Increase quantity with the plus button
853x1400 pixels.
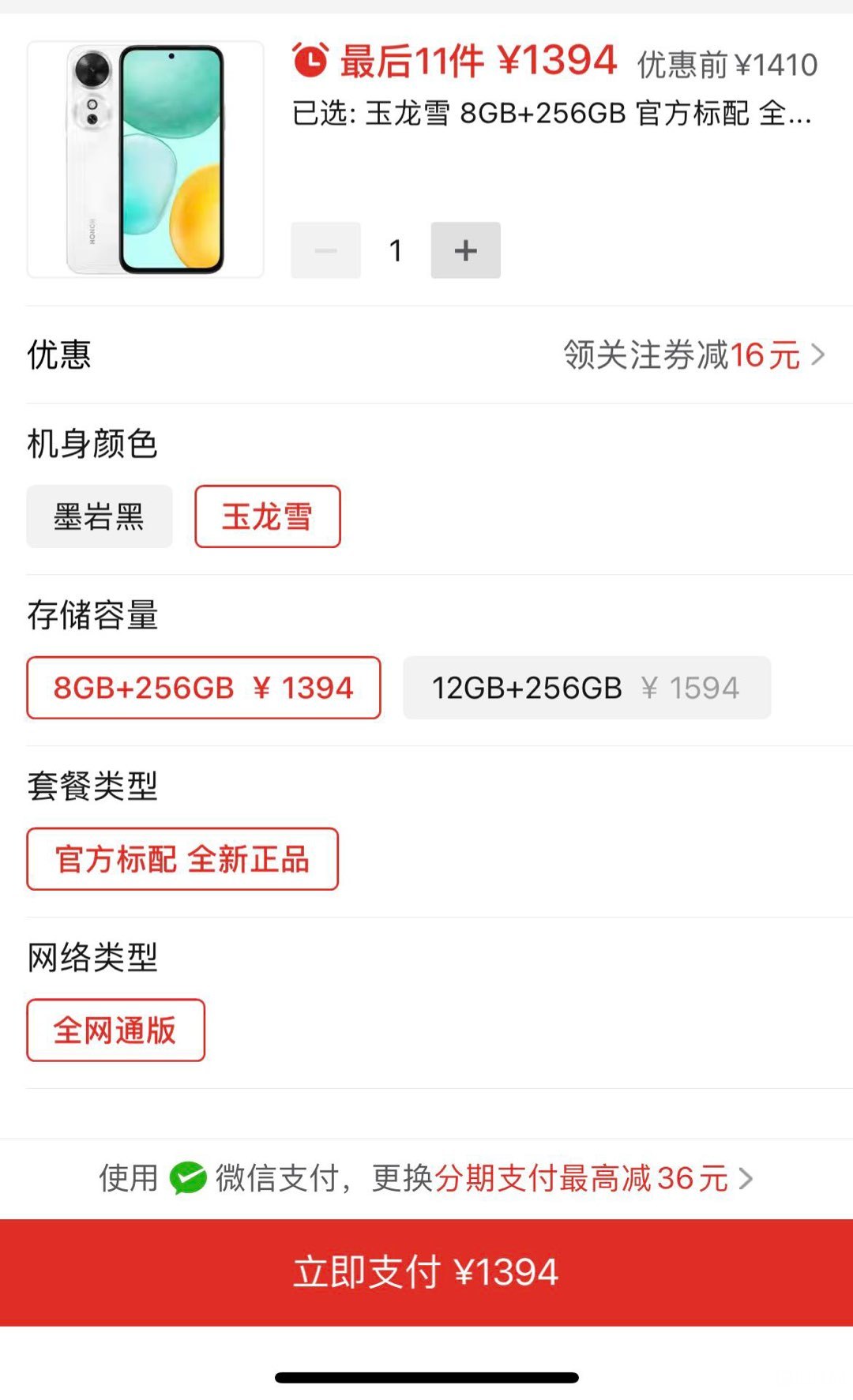click(465, 250)
